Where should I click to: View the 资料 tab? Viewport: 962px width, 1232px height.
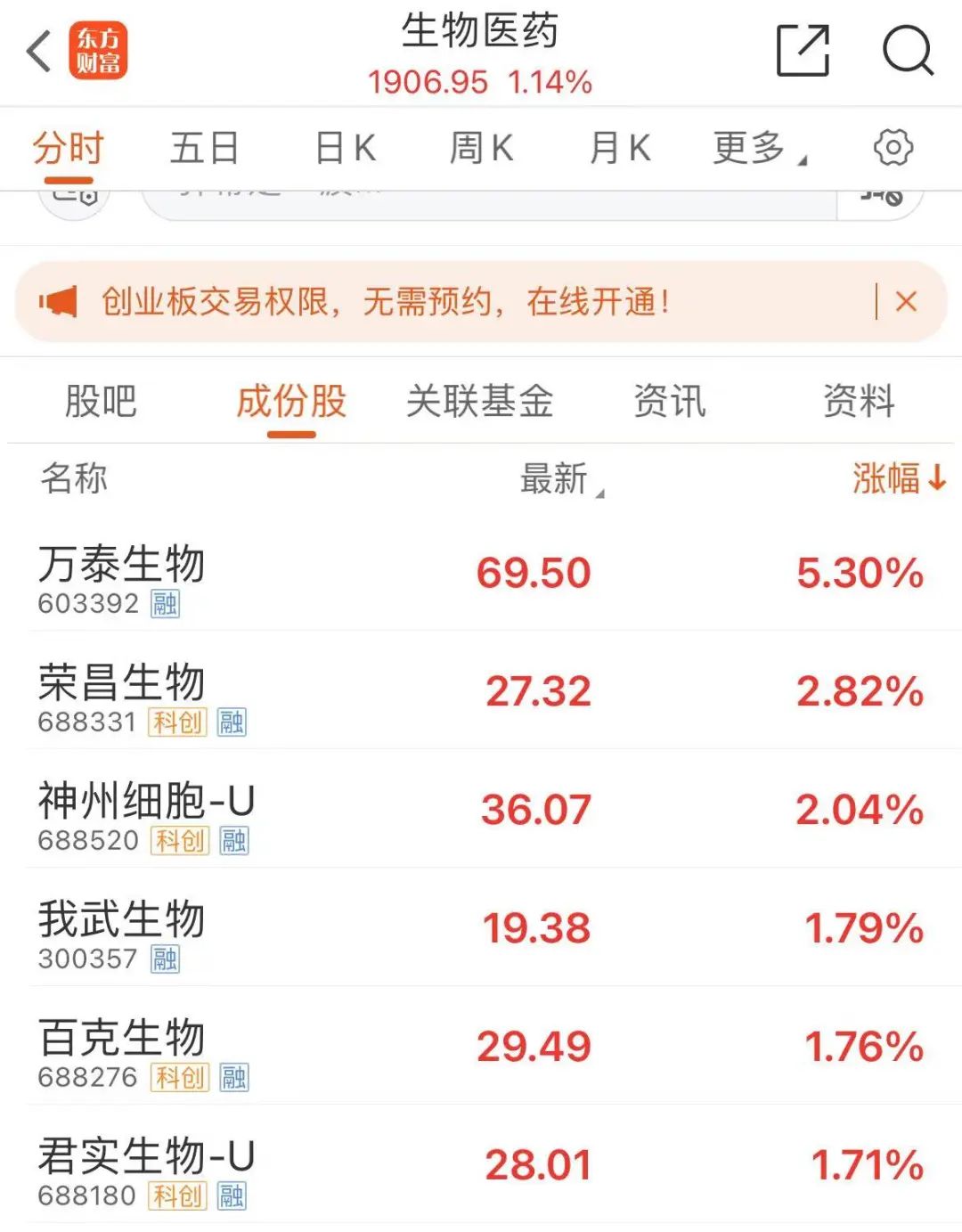click(858, 402)
